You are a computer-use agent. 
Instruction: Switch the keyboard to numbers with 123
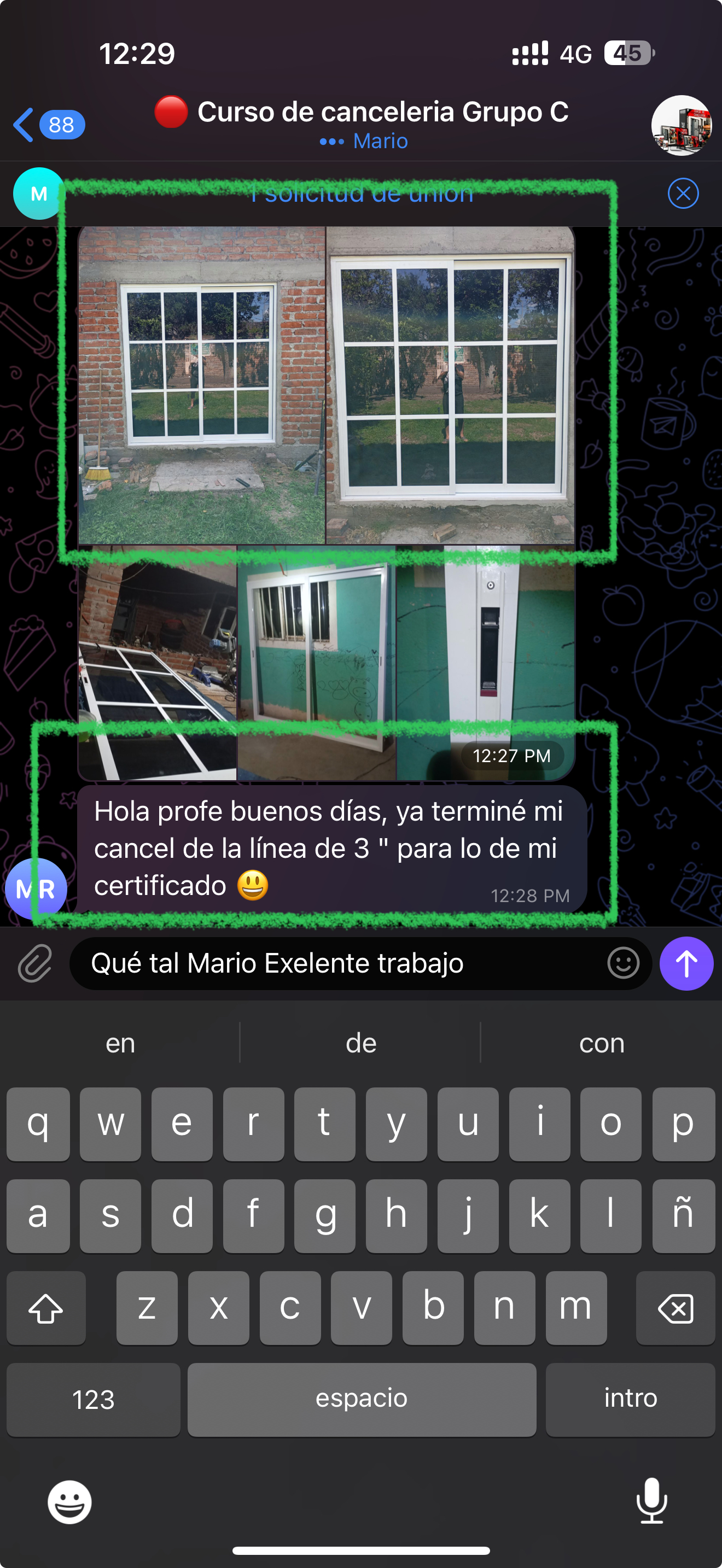(x=93, y=1399)
